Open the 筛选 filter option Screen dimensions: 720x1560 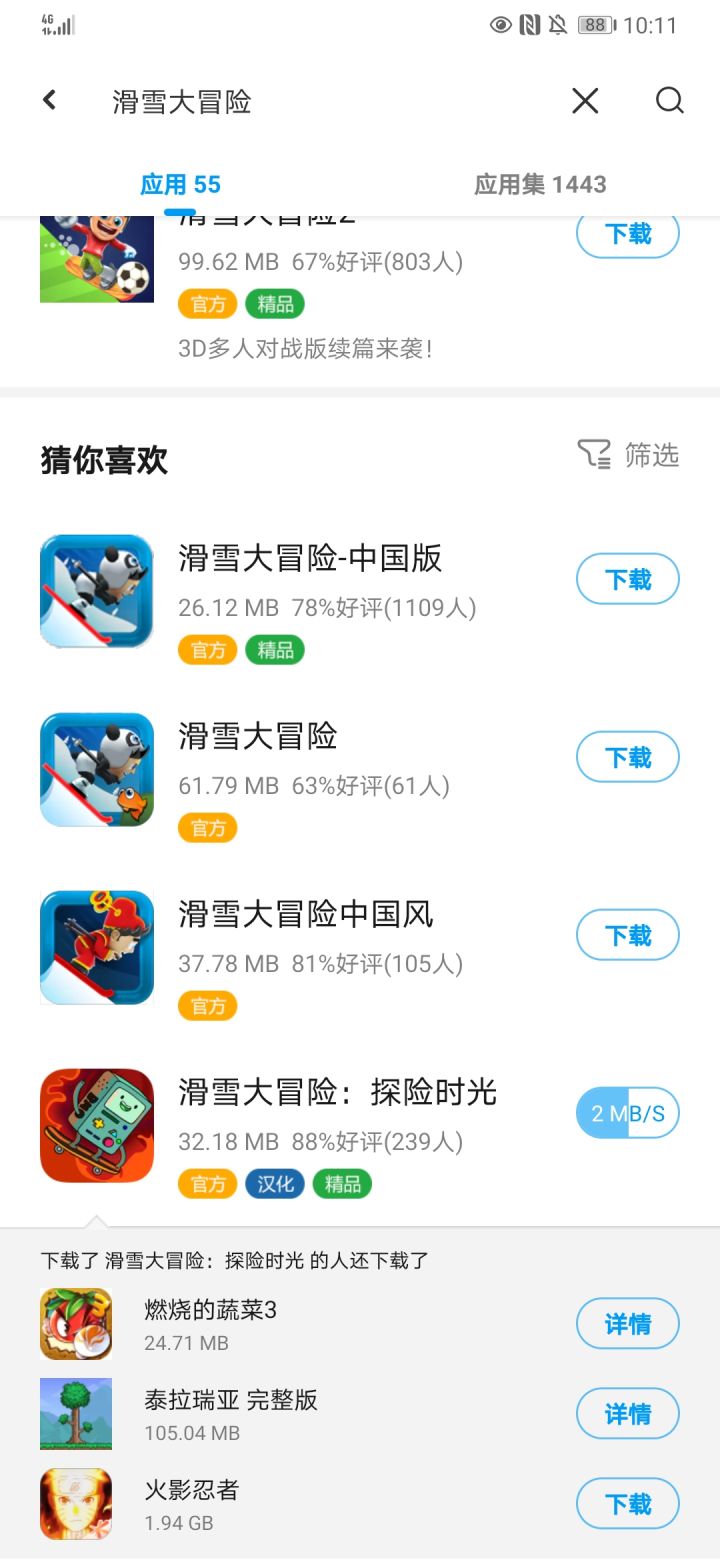[629, 455]
